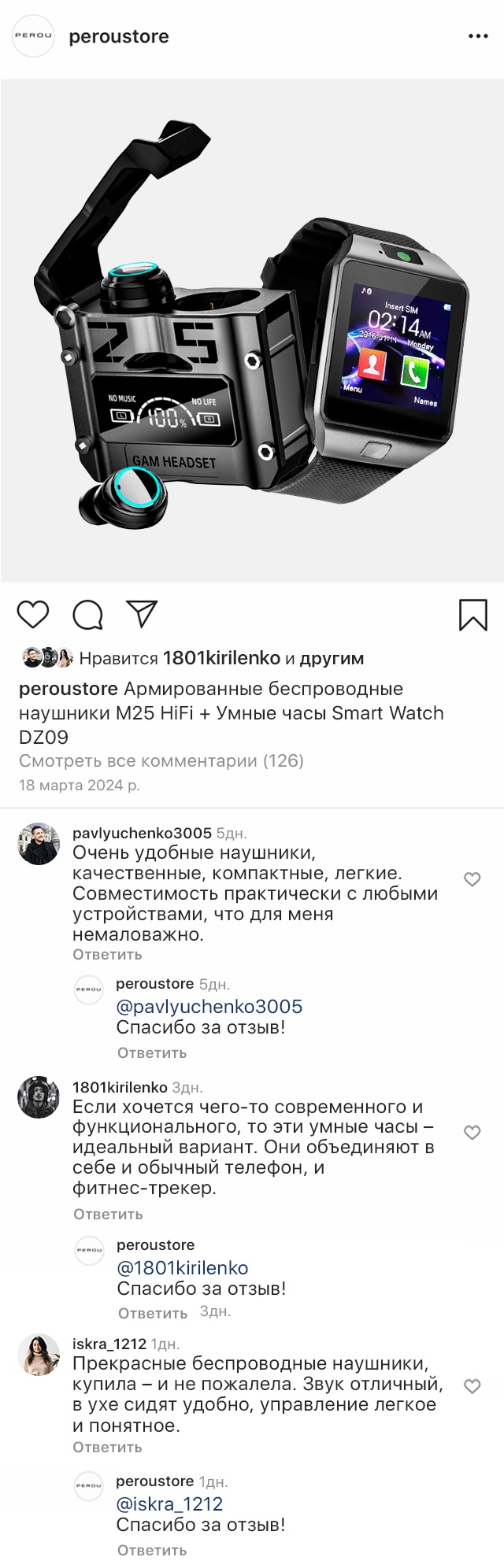Open the product photo of headset and watch
Viewport: 504px width, 1568px height.
pos(252,331)
